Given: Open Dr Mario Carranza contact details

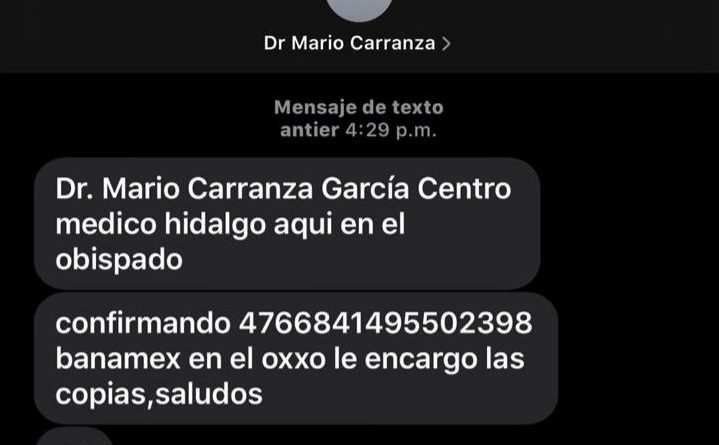Looking at the screenshot, I should tap(357, 43).
